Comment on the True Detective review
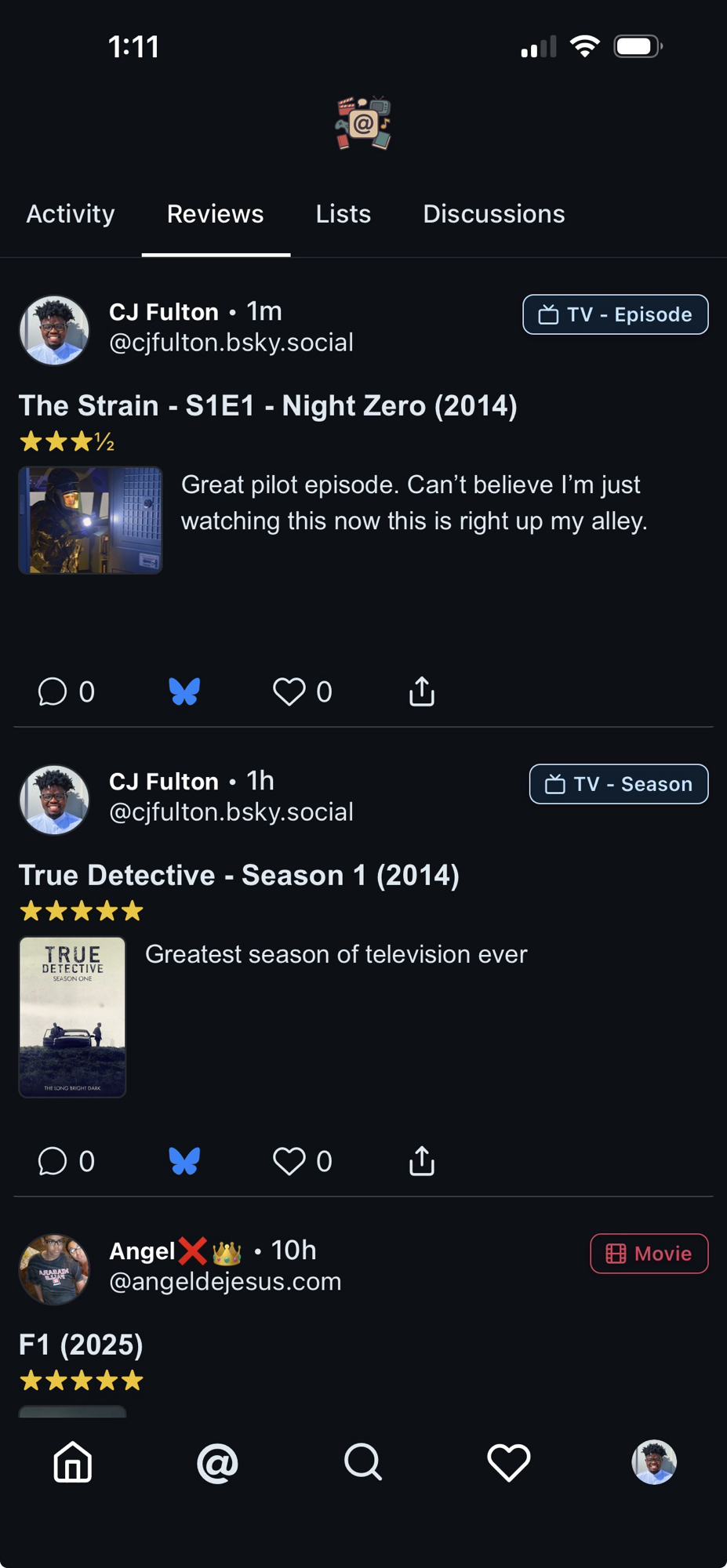The image size is (727, 1568). 53,1161
